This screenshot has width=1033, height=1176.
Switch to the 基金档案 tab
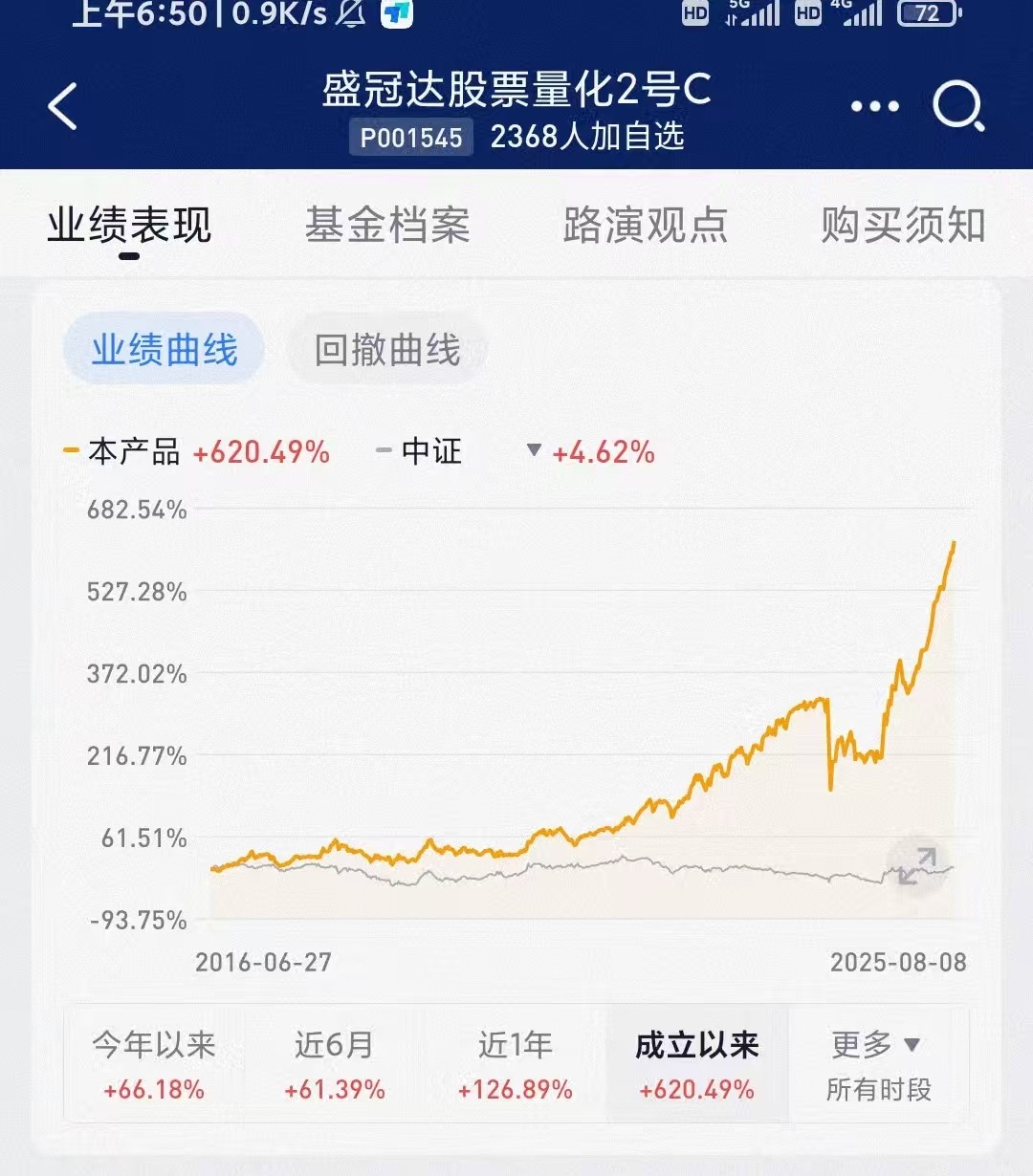point(387,227)
